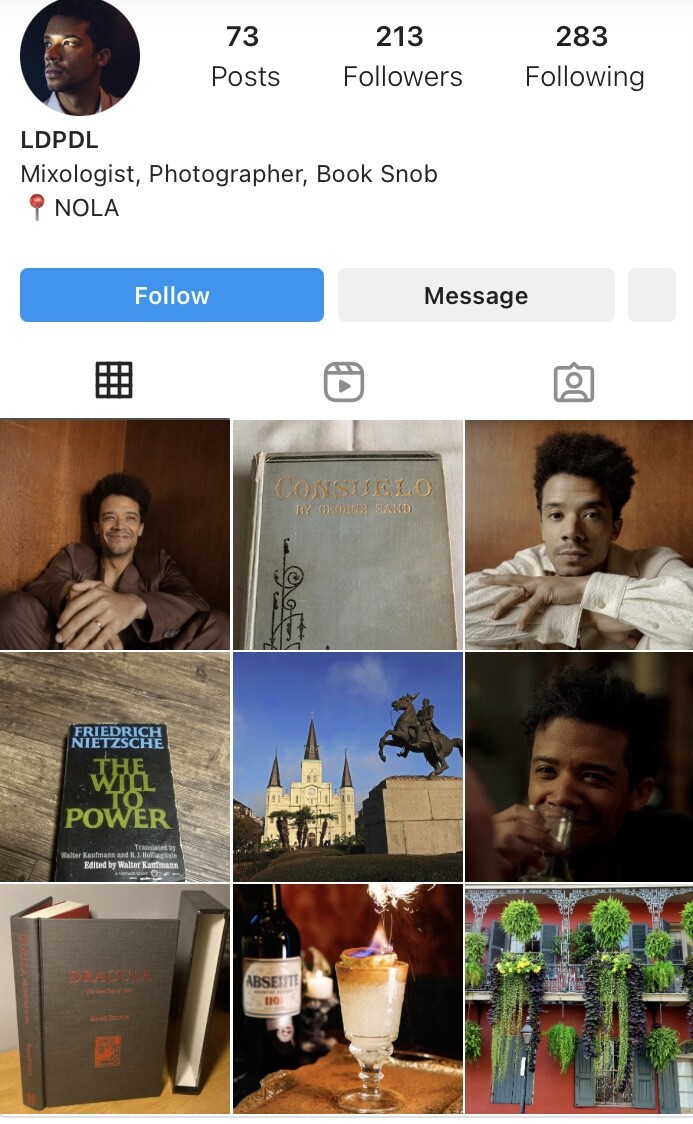Viewport: 693px width, 1124px height.
Task: Message the LDPDL account
Action: point(476,295)
